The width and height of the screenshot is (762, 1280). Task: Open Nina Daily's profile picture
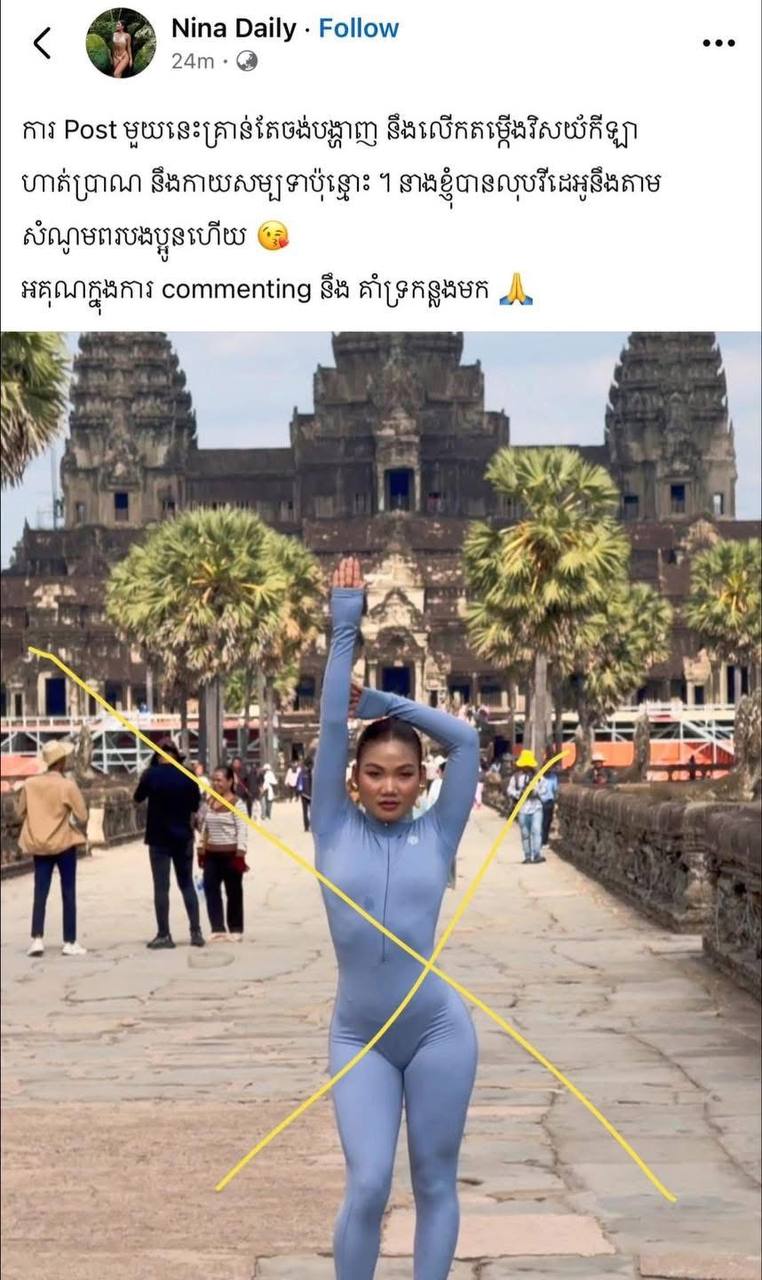coord(121,43)
